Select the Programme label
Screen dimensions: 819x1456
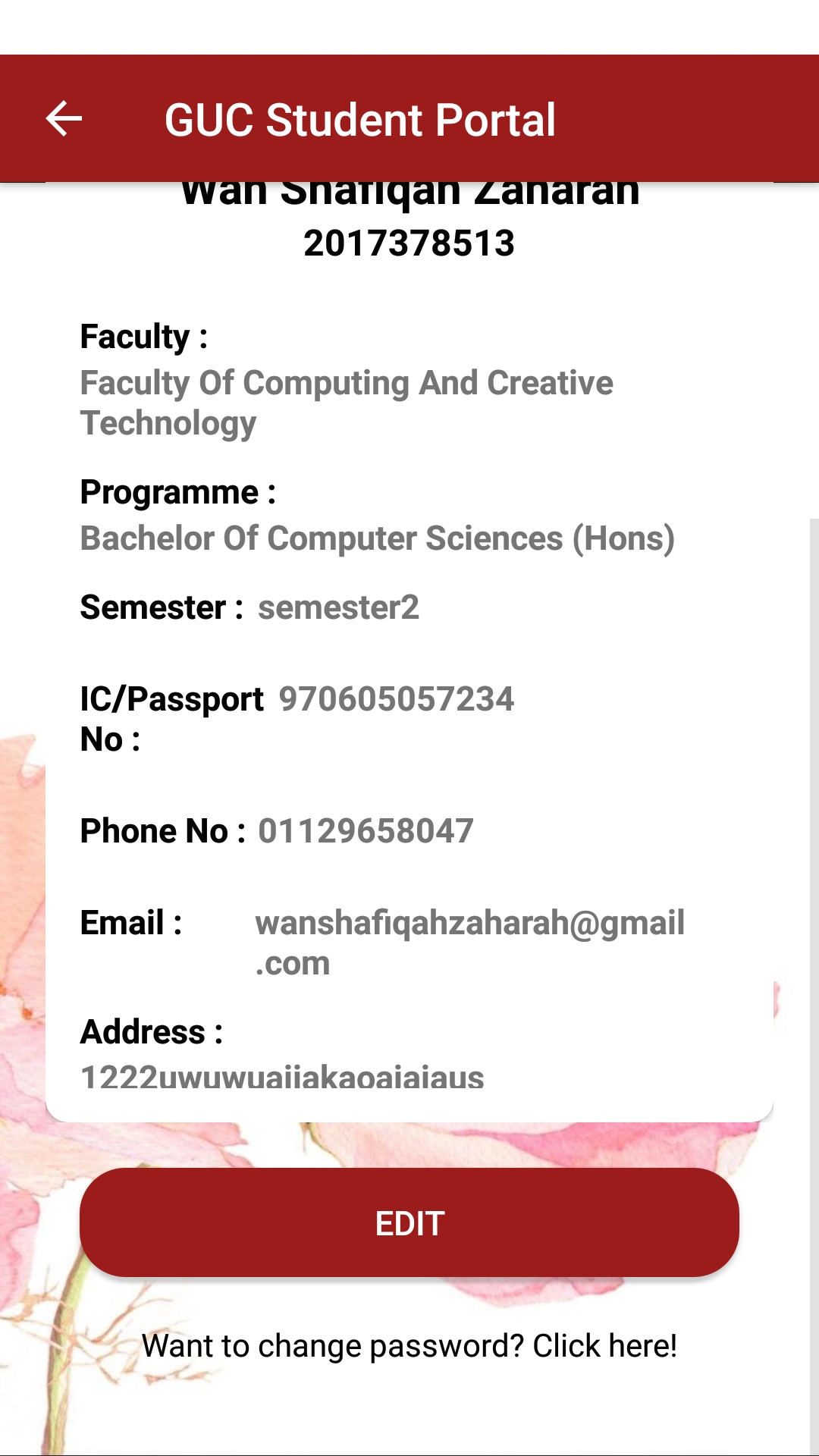click(x=177, y=491)
